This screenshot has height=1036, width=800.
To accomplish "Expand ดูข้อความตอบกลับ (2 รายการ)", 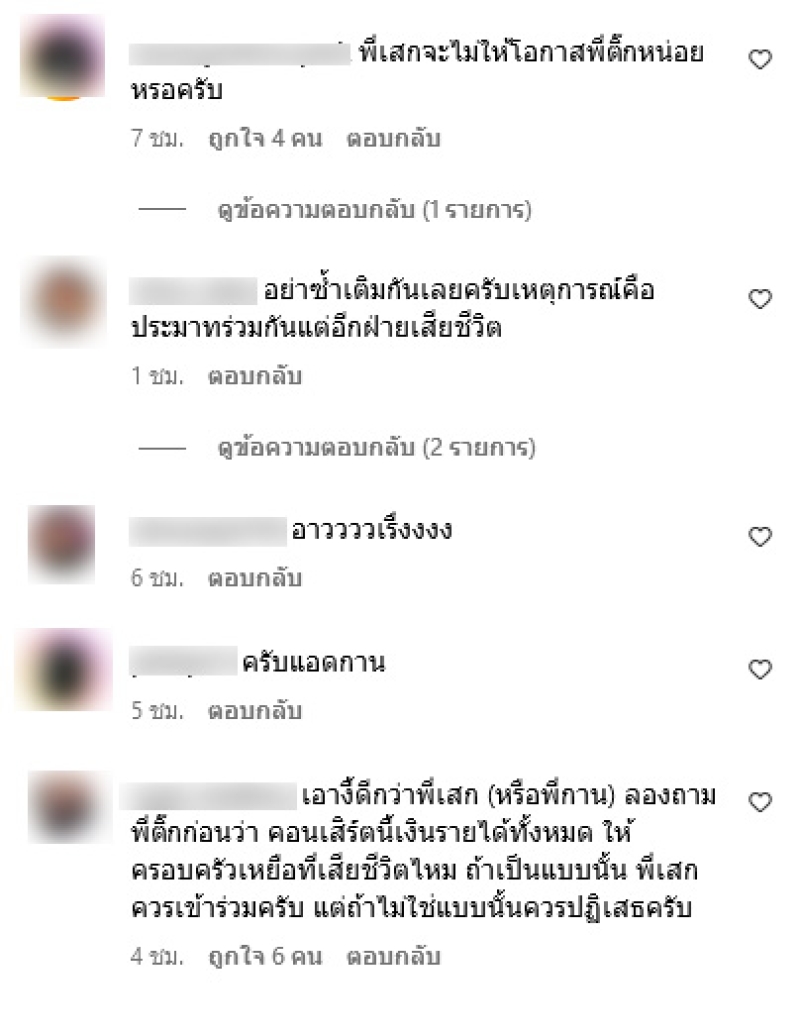I will [376, 448].
